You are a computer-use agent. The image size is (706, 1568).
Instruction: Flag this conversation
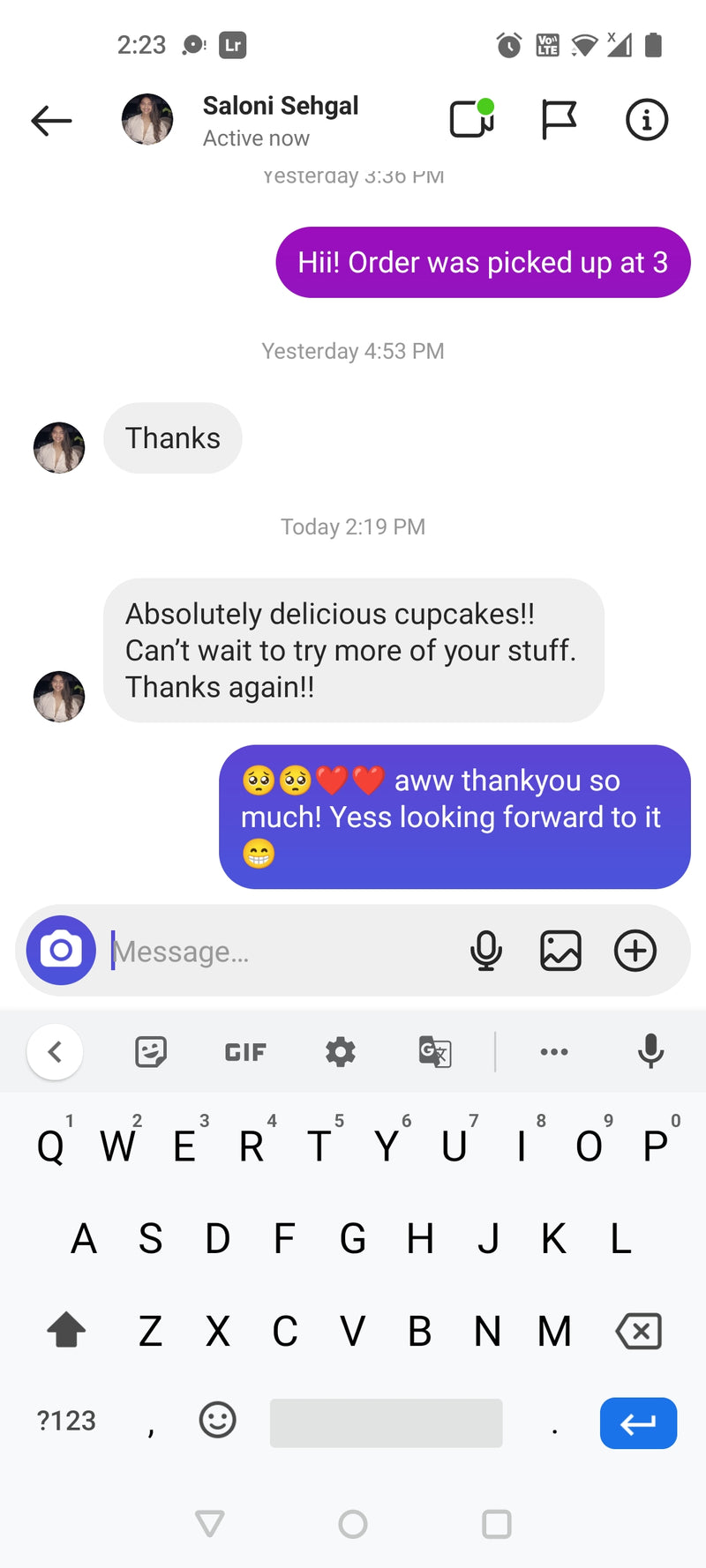coord(559,119)
